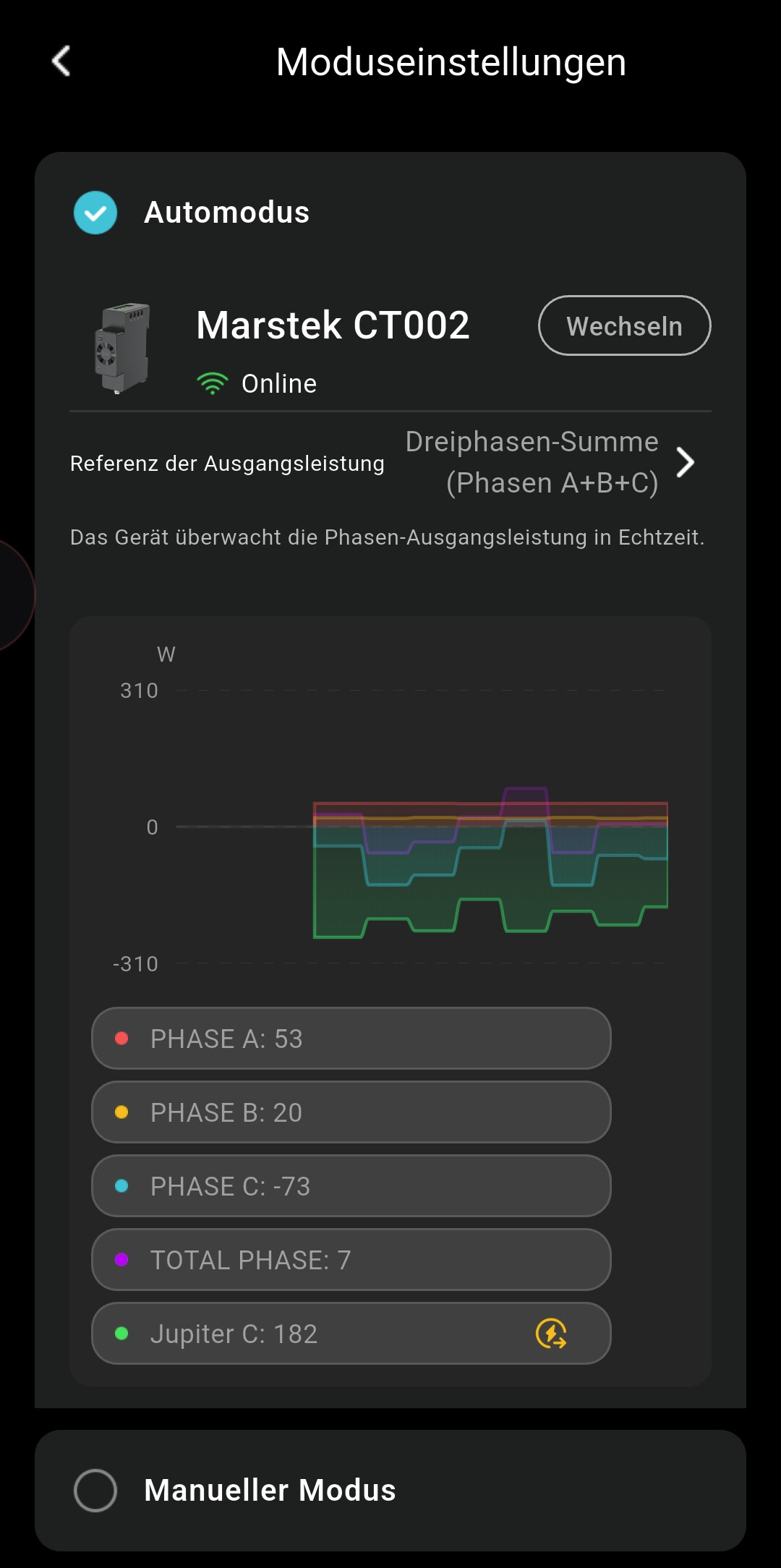Select the Automodus option
The width and height of the screenshot is (781, 1568).
tap(95, 213)
